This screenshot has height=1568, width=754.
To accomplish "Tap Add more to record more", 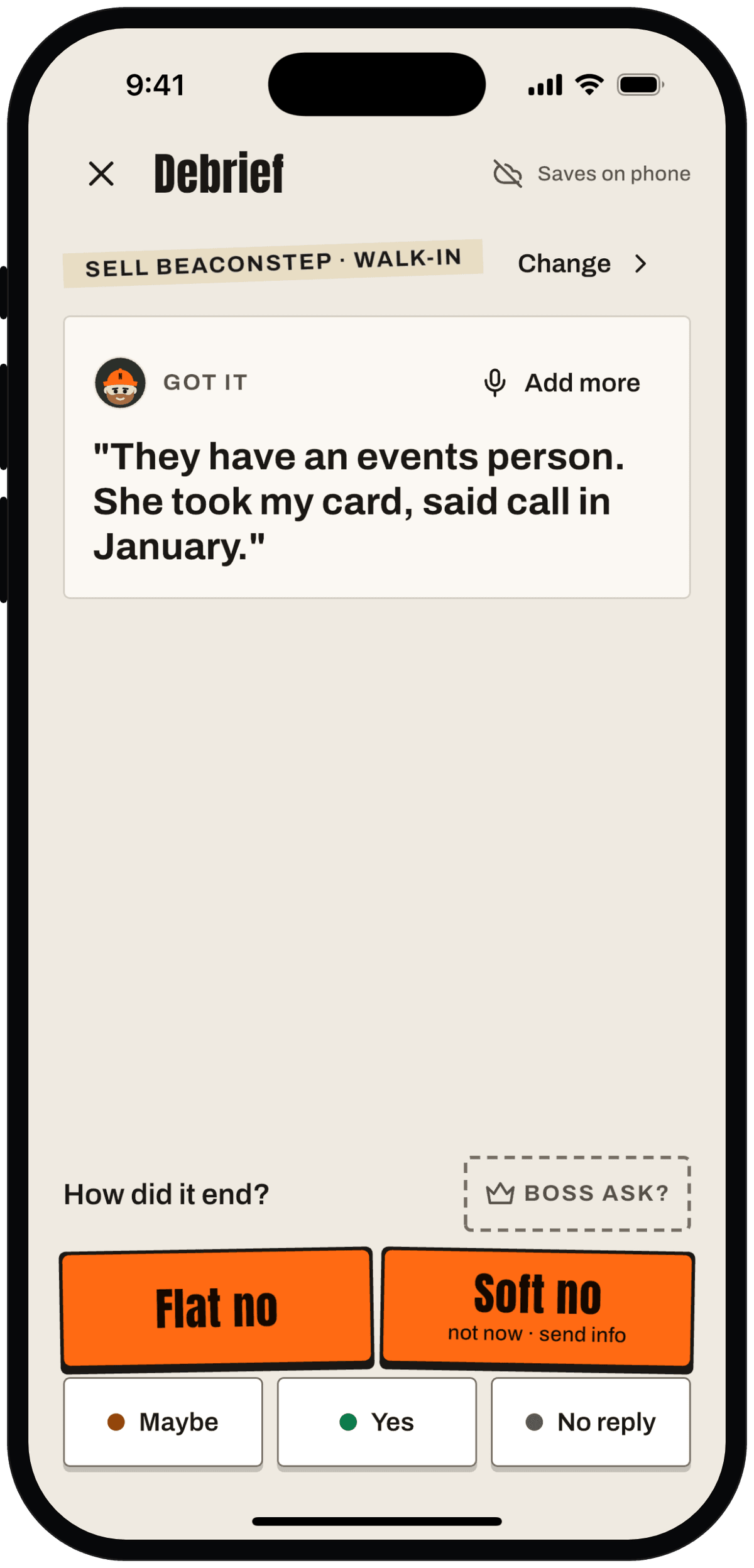I will coord(562,383).
